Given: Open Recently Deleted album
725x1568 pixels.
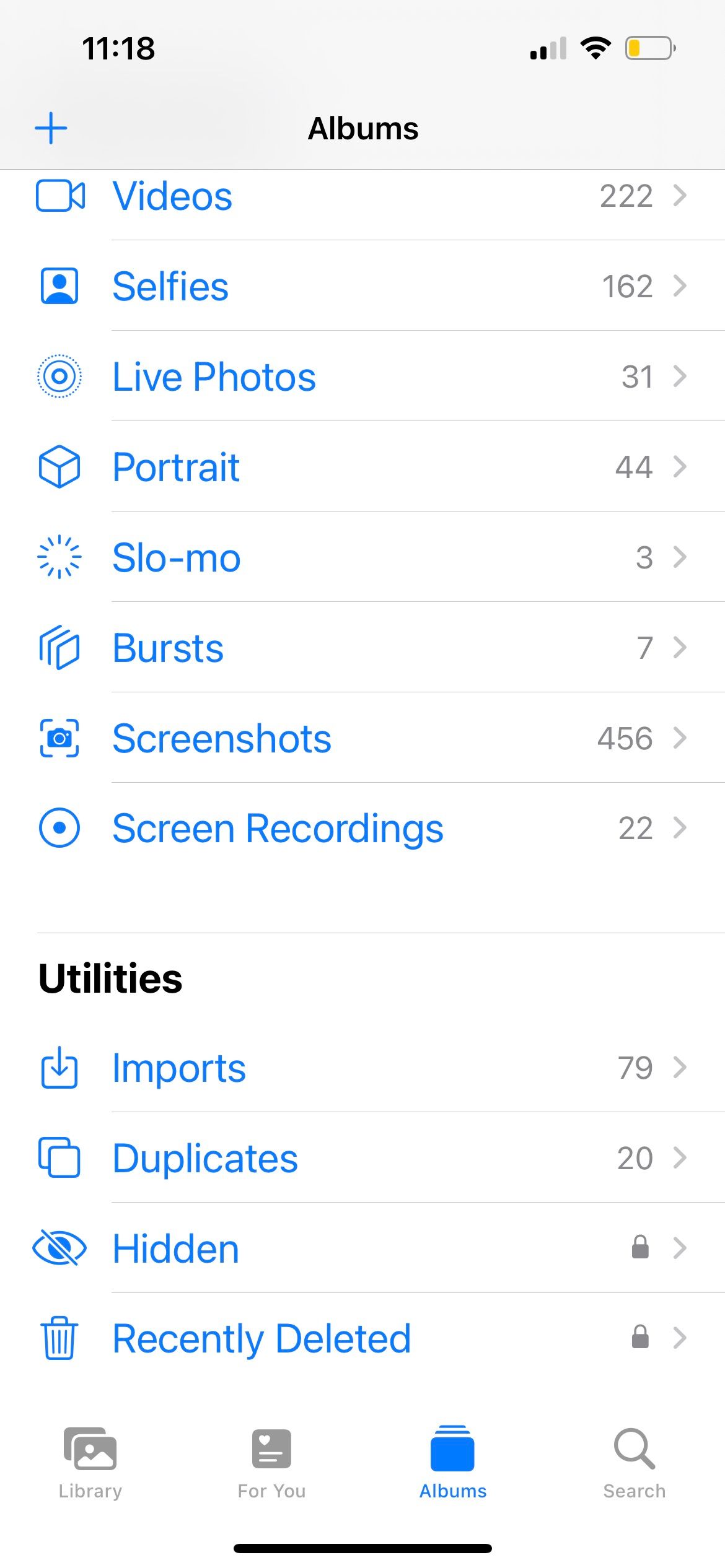Looking at the screenshot, I should point(261,1338).
